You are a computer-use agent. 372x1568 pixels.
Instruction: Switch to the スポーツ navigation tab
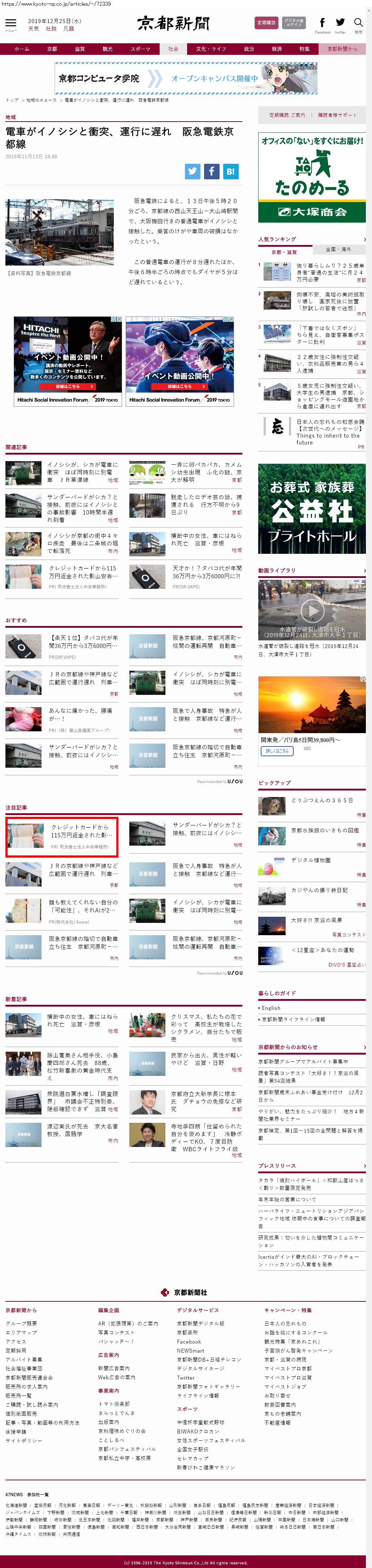coord(140,49)
